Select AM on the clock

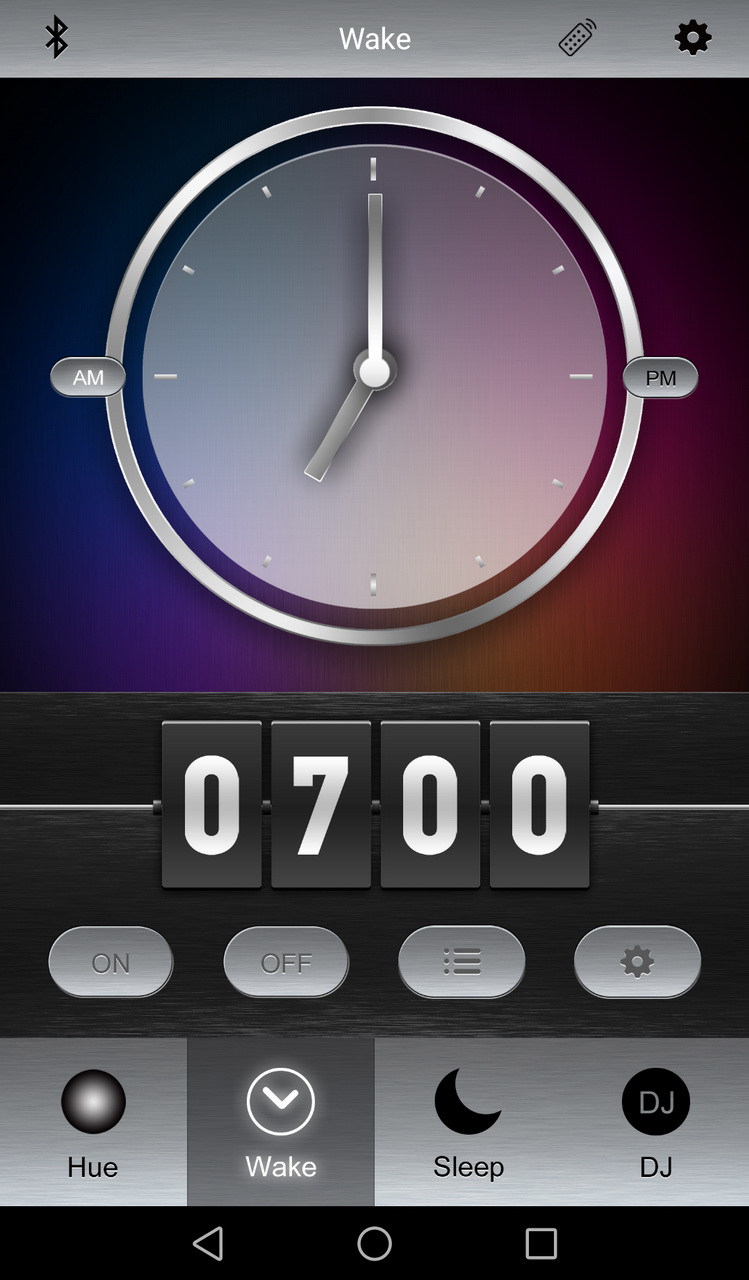point(88,377)
